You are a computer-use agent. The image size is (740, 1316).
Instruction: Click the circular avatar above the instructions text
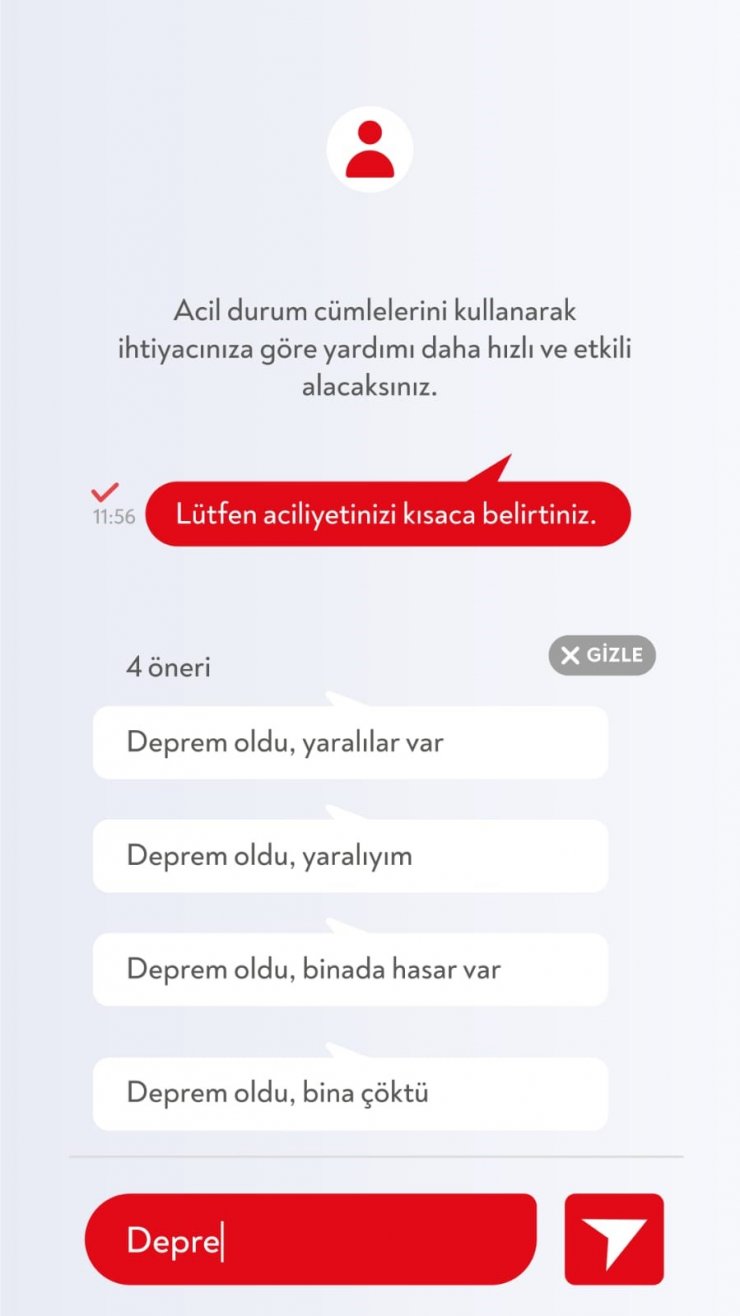tap(369, 146)
